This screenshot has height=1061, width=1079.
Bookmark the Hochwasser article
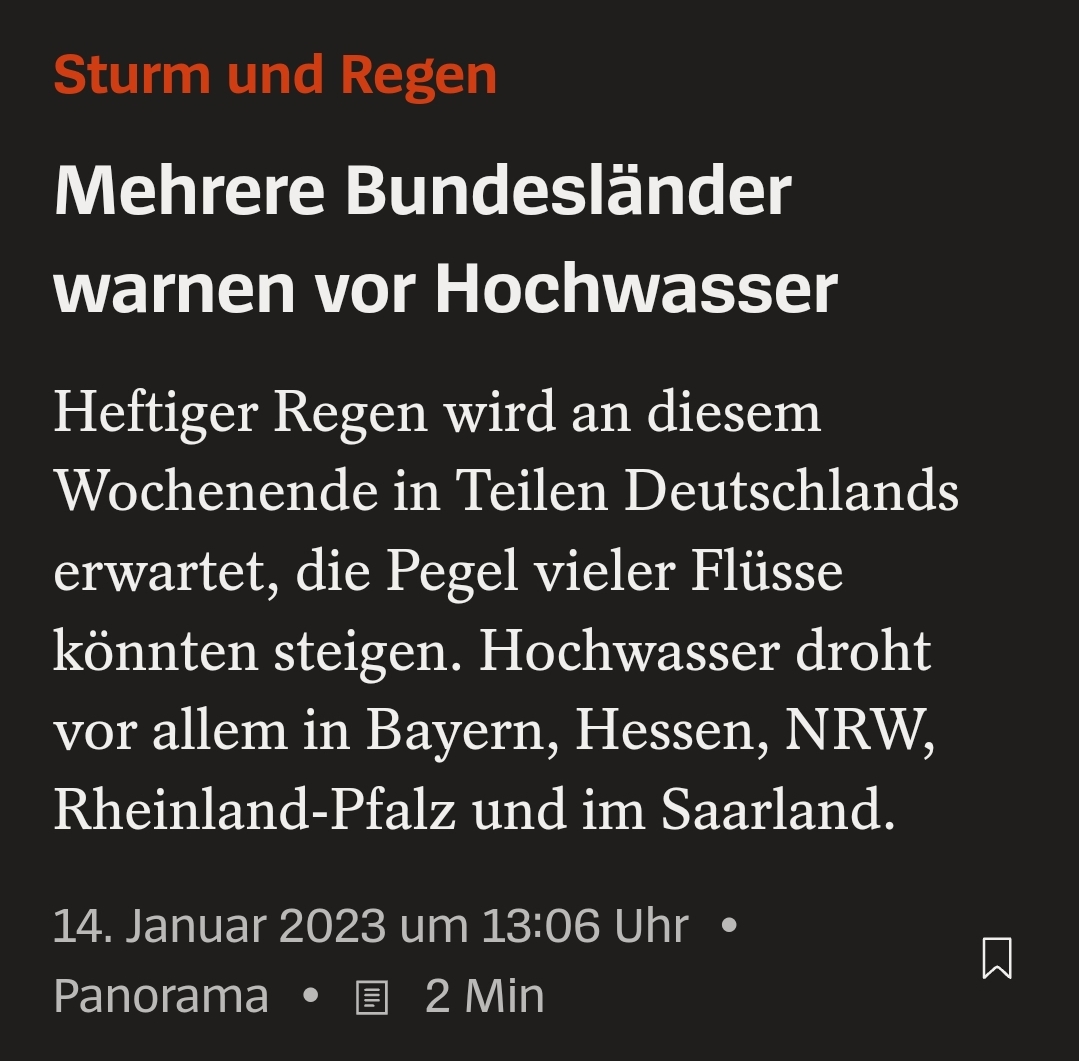pyautogui.click(x=996, y=958)
